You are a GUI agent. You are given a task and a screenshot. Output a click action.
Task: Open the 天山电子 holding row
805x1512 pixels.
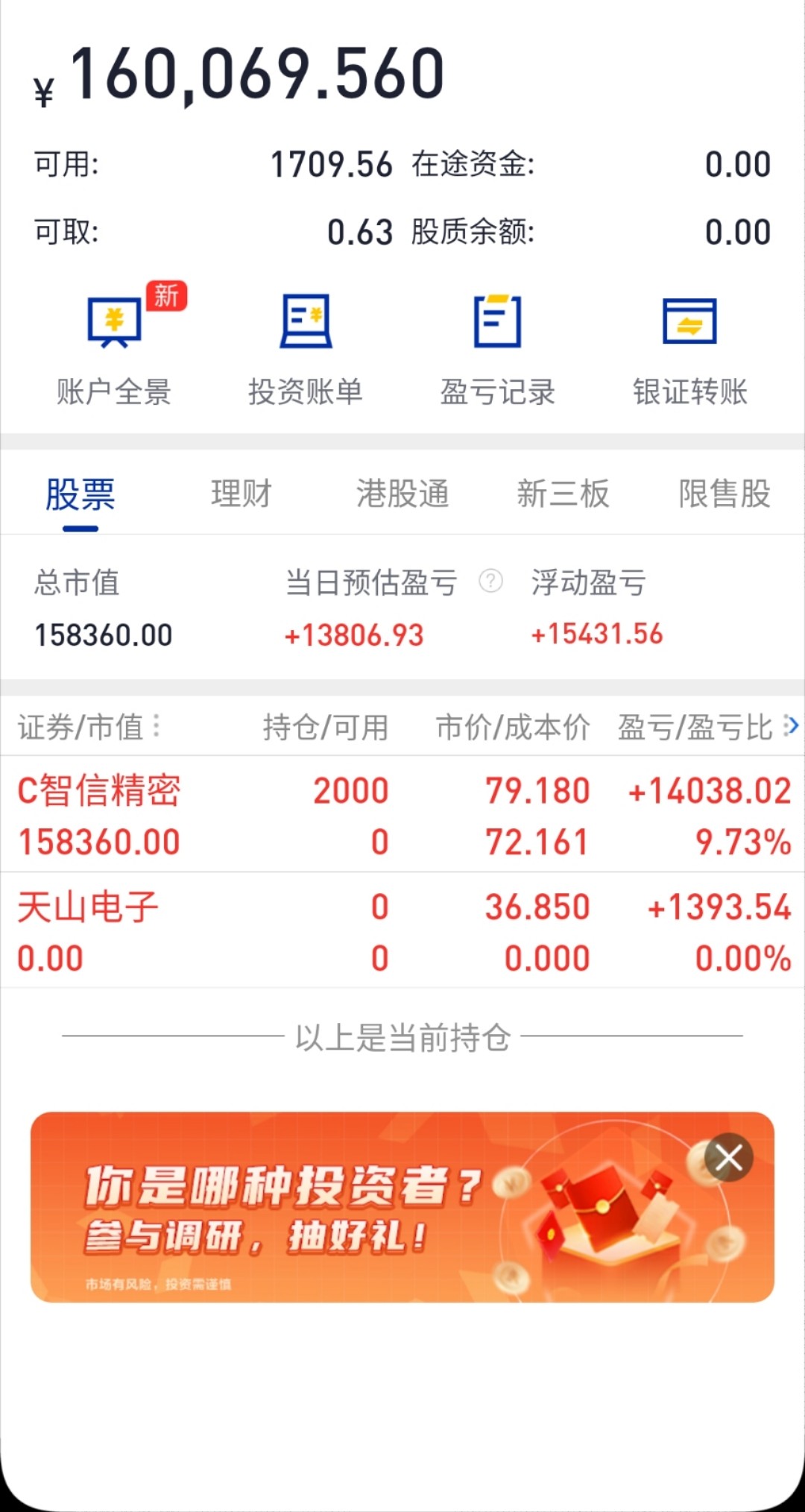pos(402,931)
